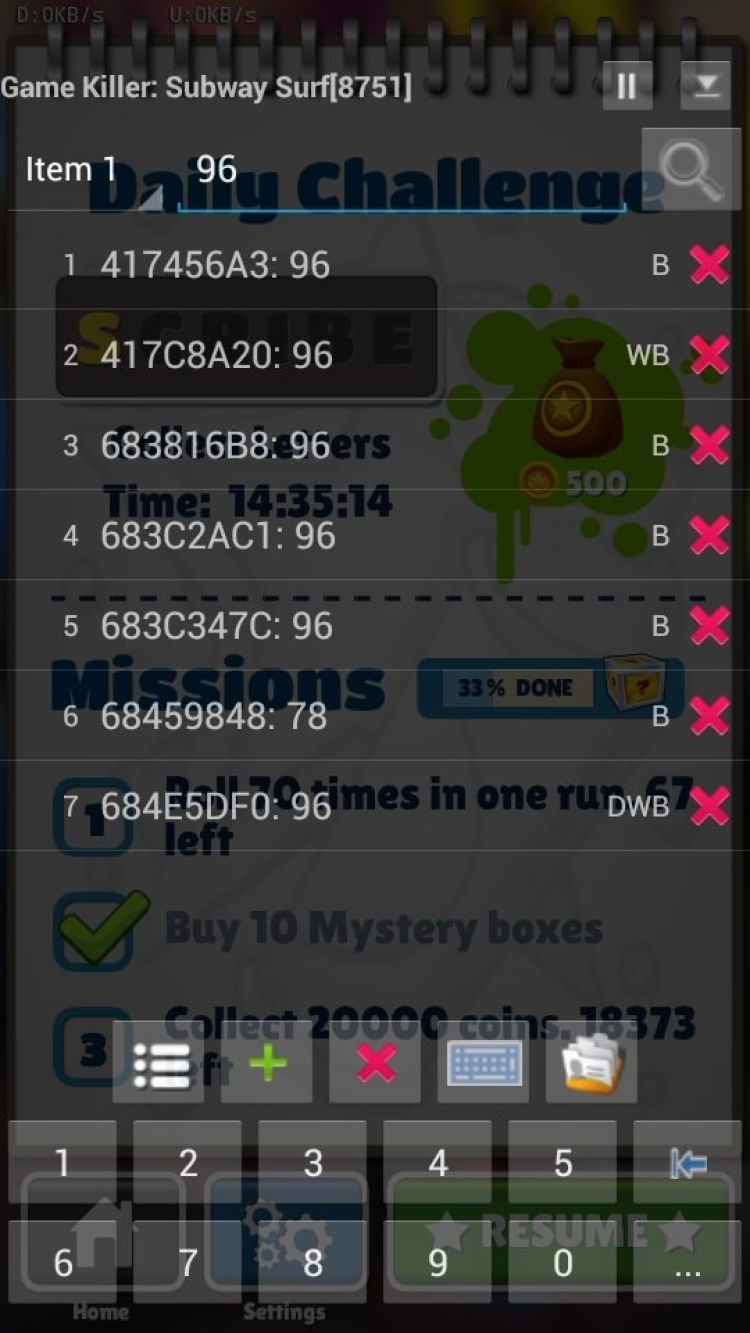Minimize the Game Killer overlay

pos(705,86)
